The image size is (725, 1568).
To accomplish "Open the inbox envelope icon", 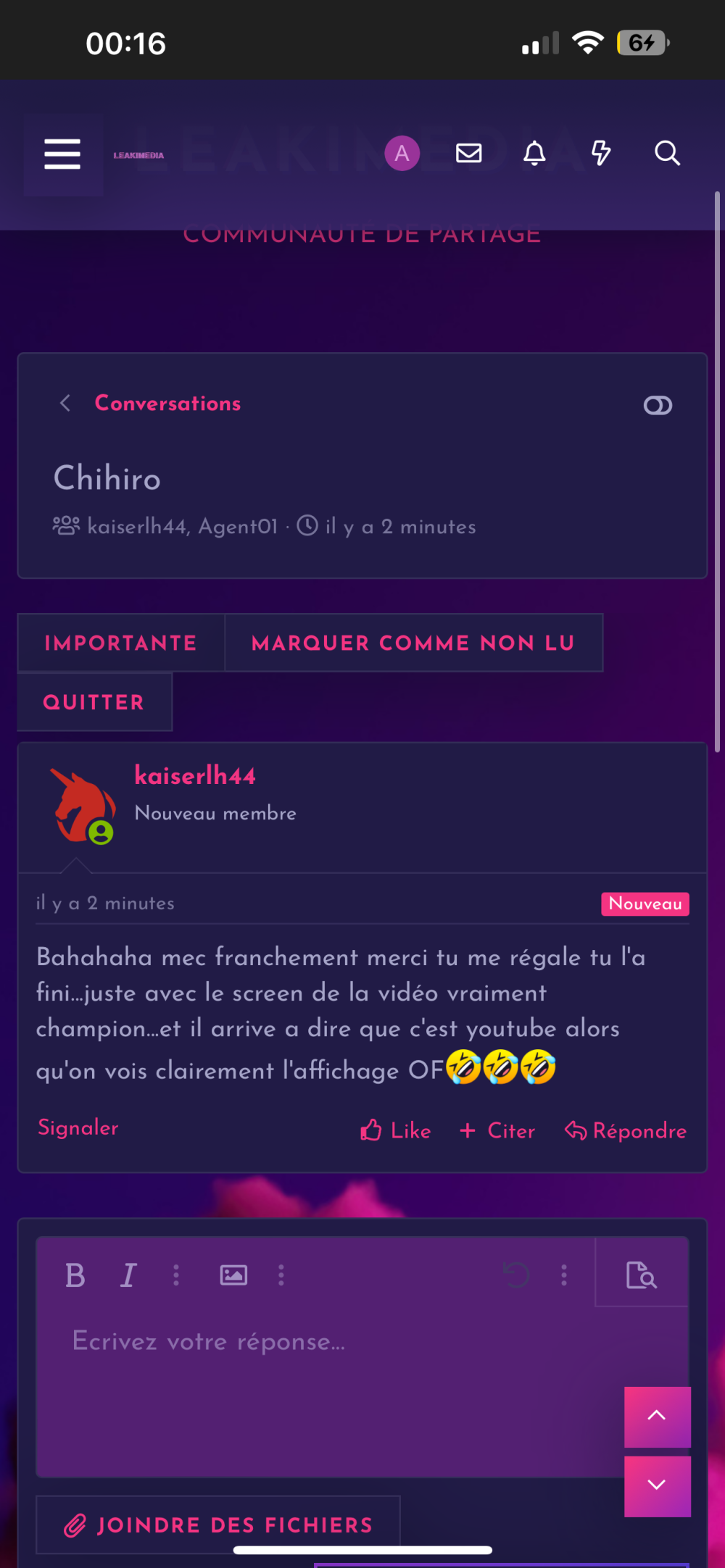I will point(468,154).
